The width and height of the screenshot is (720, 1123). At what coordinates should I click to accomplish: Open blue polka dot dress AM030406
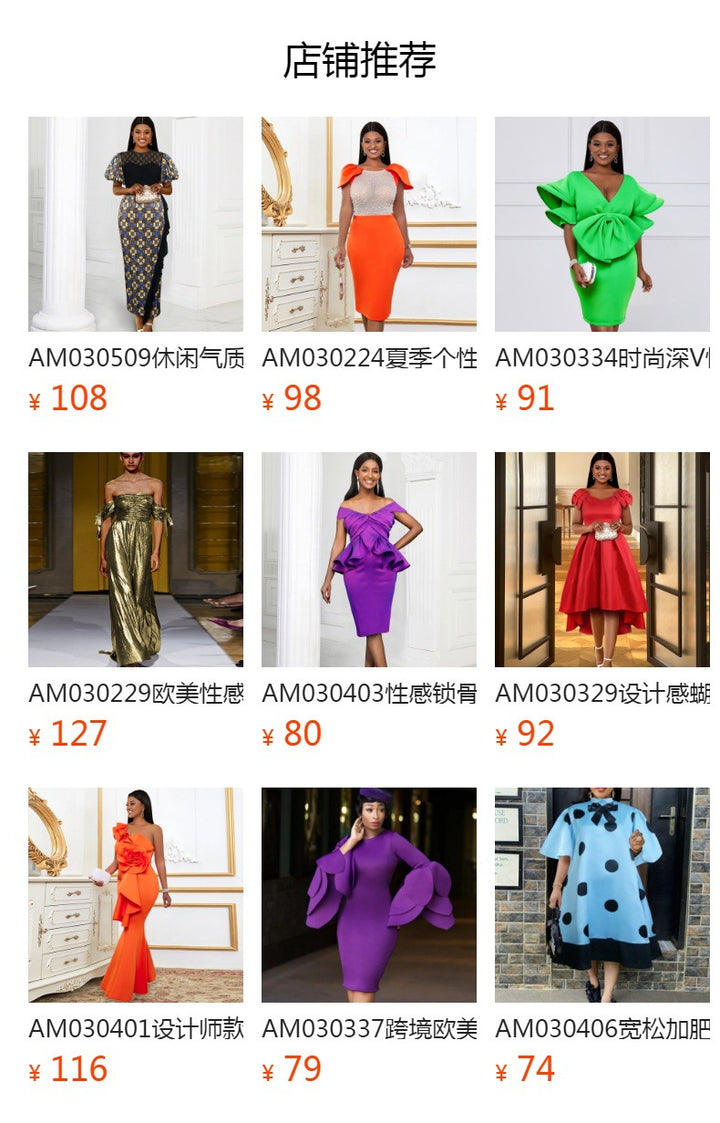point(602,894)
